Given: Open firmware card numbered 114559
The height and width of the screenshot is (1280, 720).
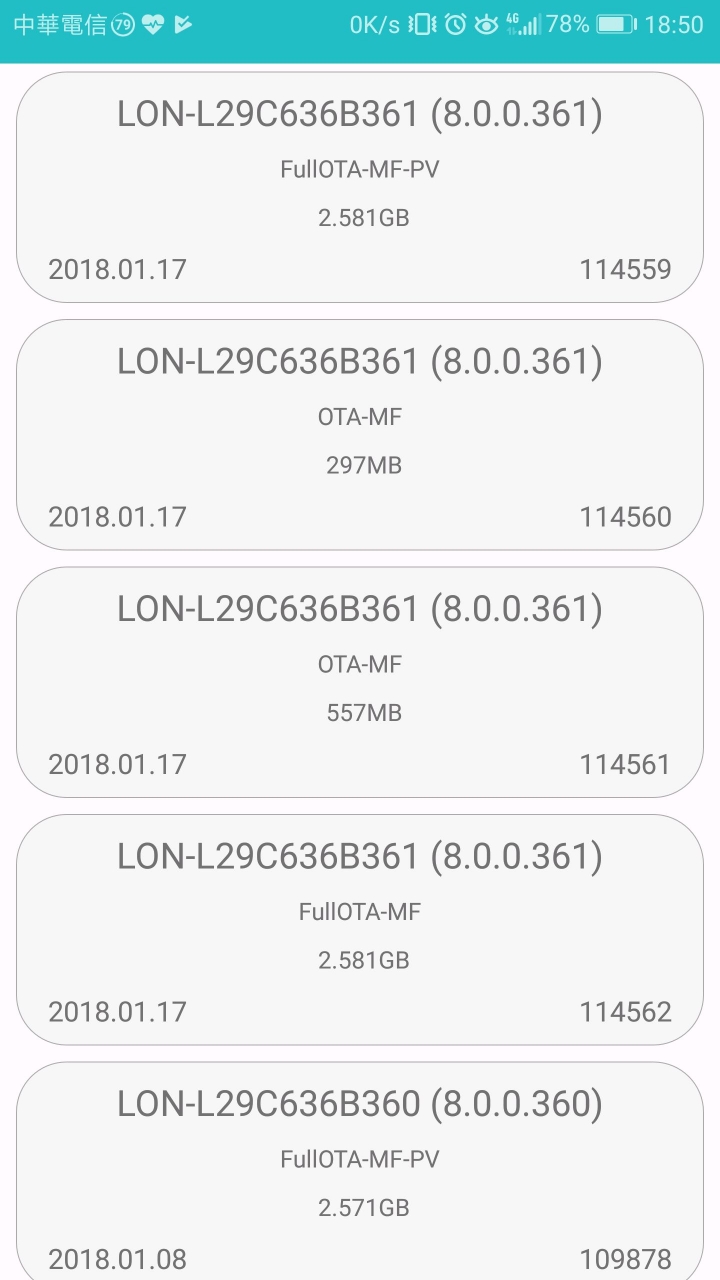Looking at the screenshot, I should coord(360,187).
